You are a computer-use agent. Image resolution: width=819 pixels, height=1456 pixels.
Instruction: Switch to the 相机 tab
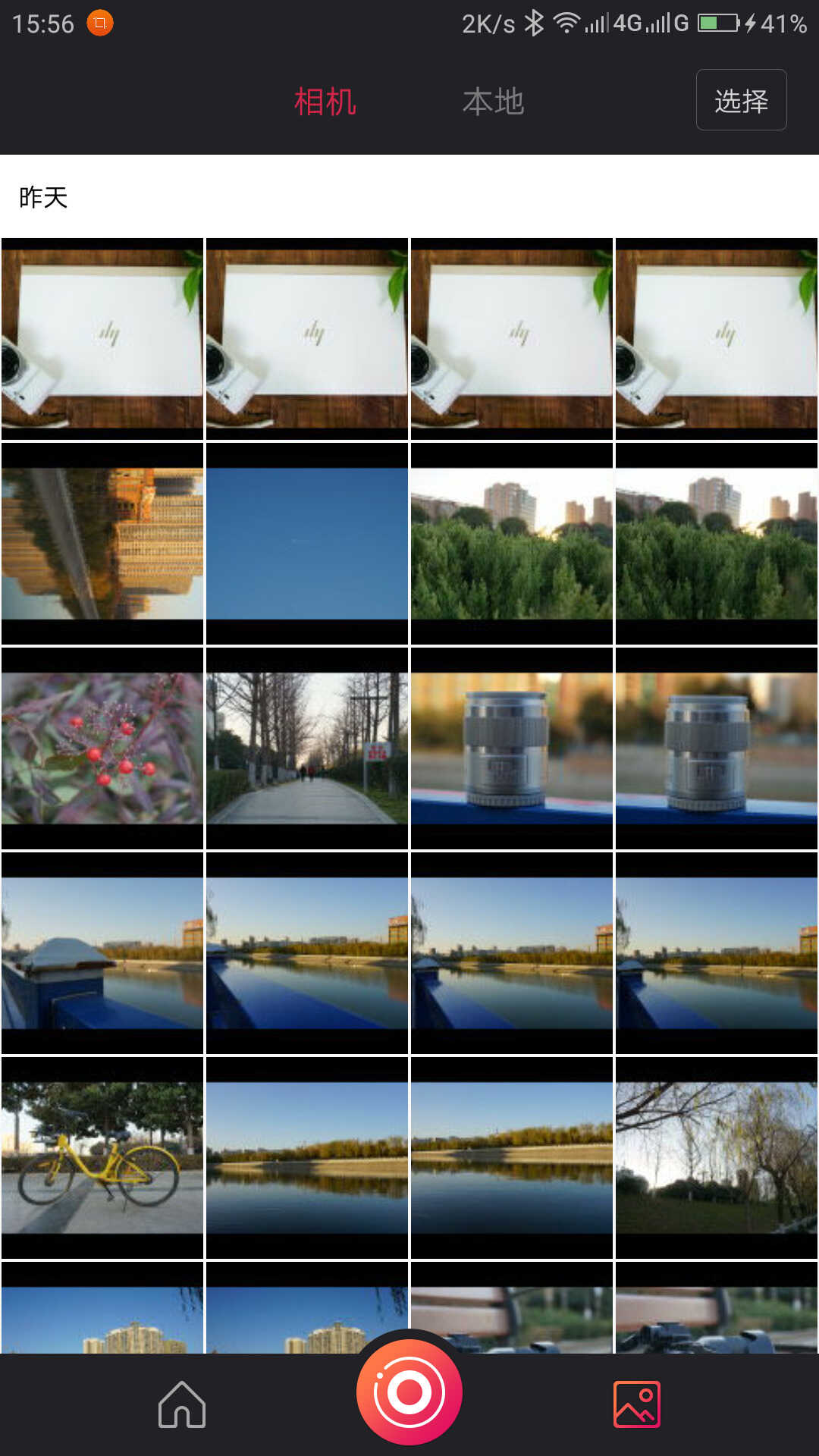tap(325, 102)
